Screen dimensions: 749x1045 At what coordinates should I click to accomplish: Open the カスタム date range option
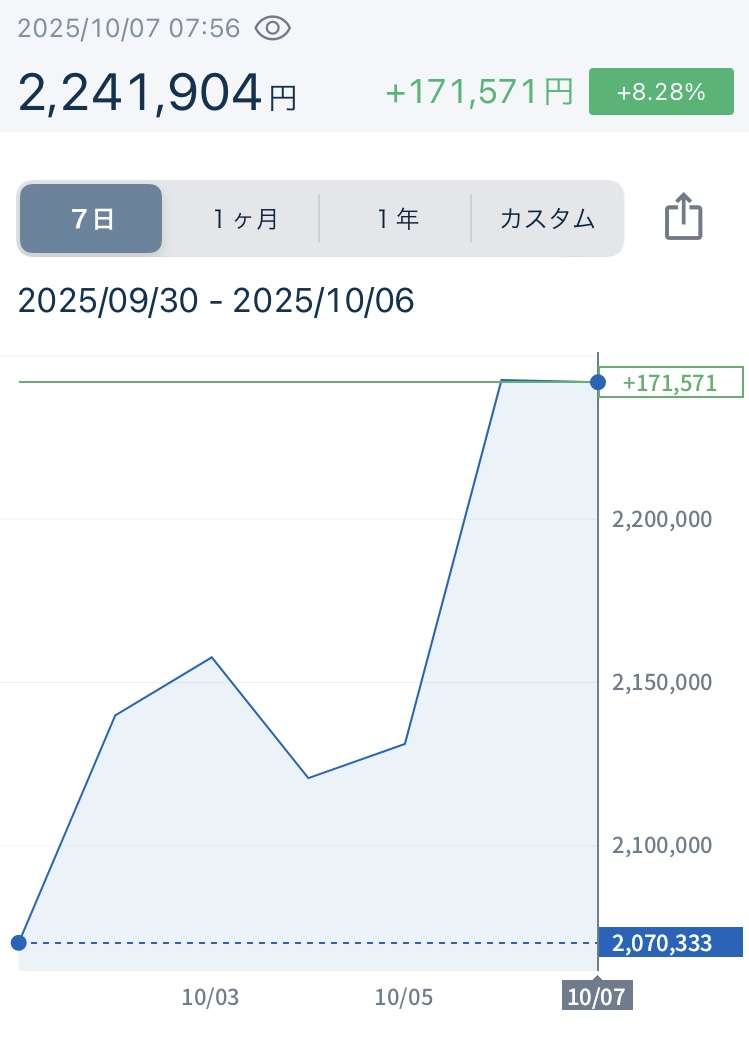point(547,219)
